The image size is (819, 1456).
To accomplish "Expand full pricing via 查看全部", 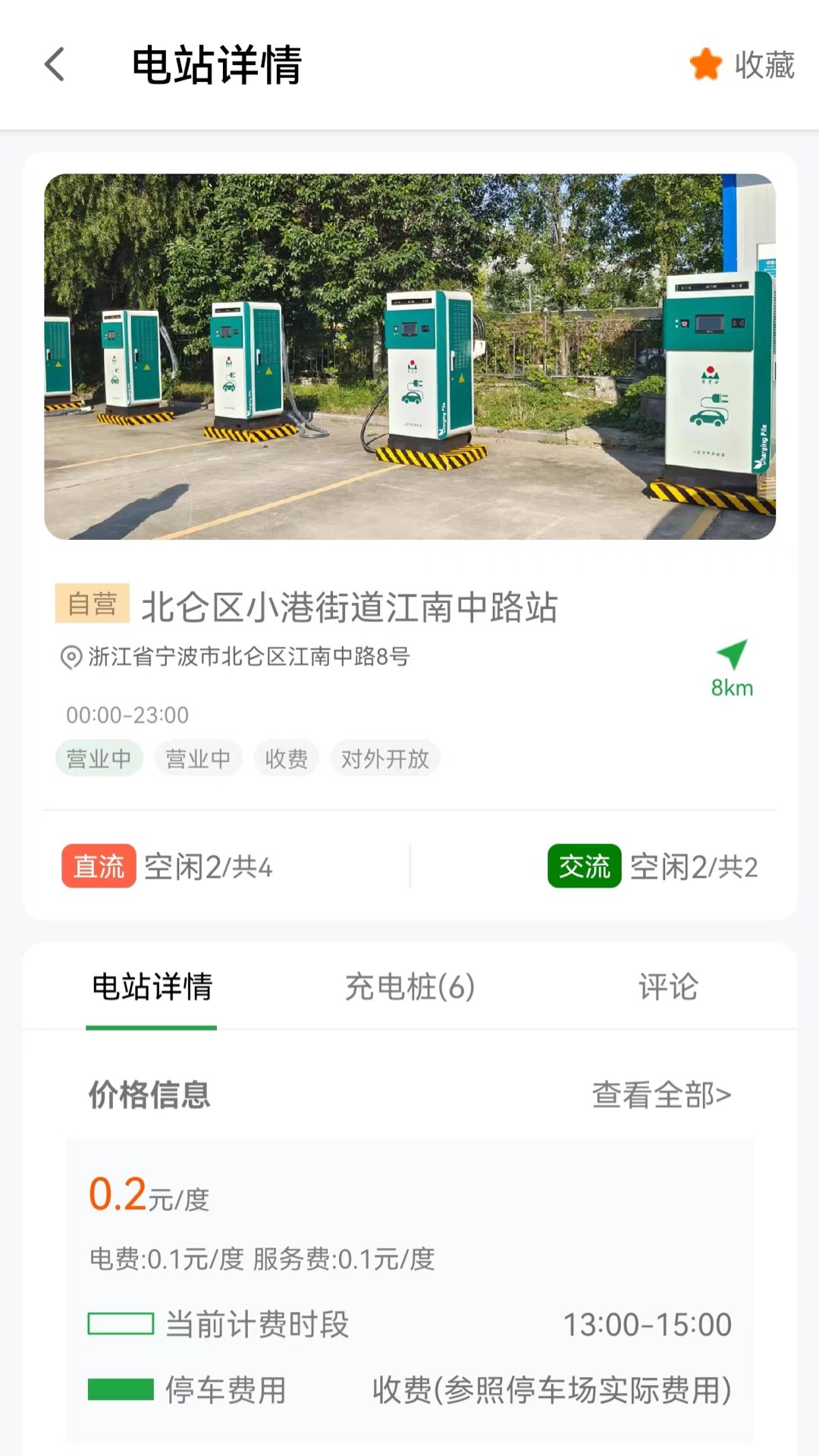I will [x=652, y=1095].
